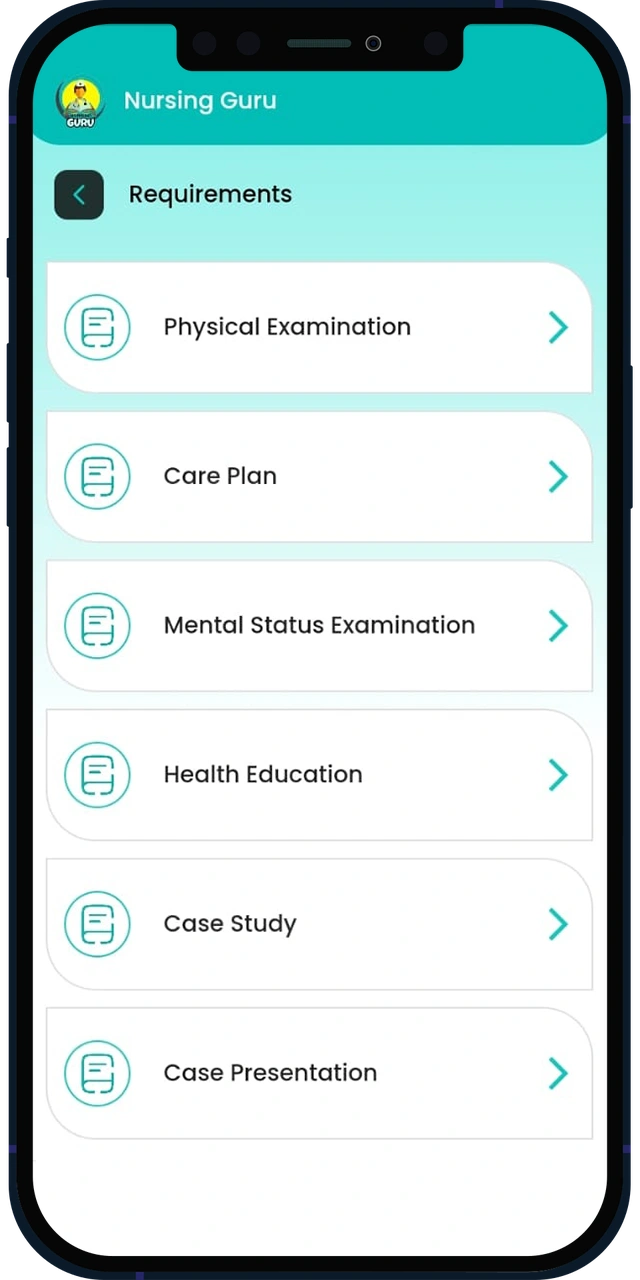Go back using the arrow beside Requirements
The image size is (640, 1280).
pos(79,195)
